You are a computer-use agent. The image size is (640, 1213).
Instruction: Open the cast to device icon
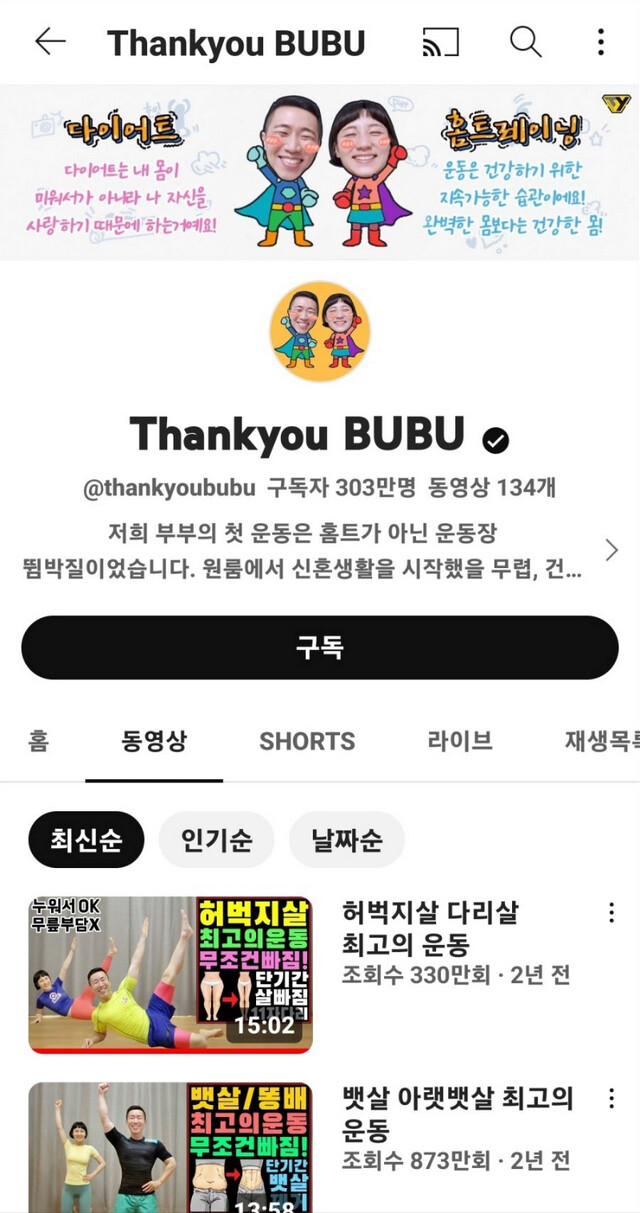[441, 42]
